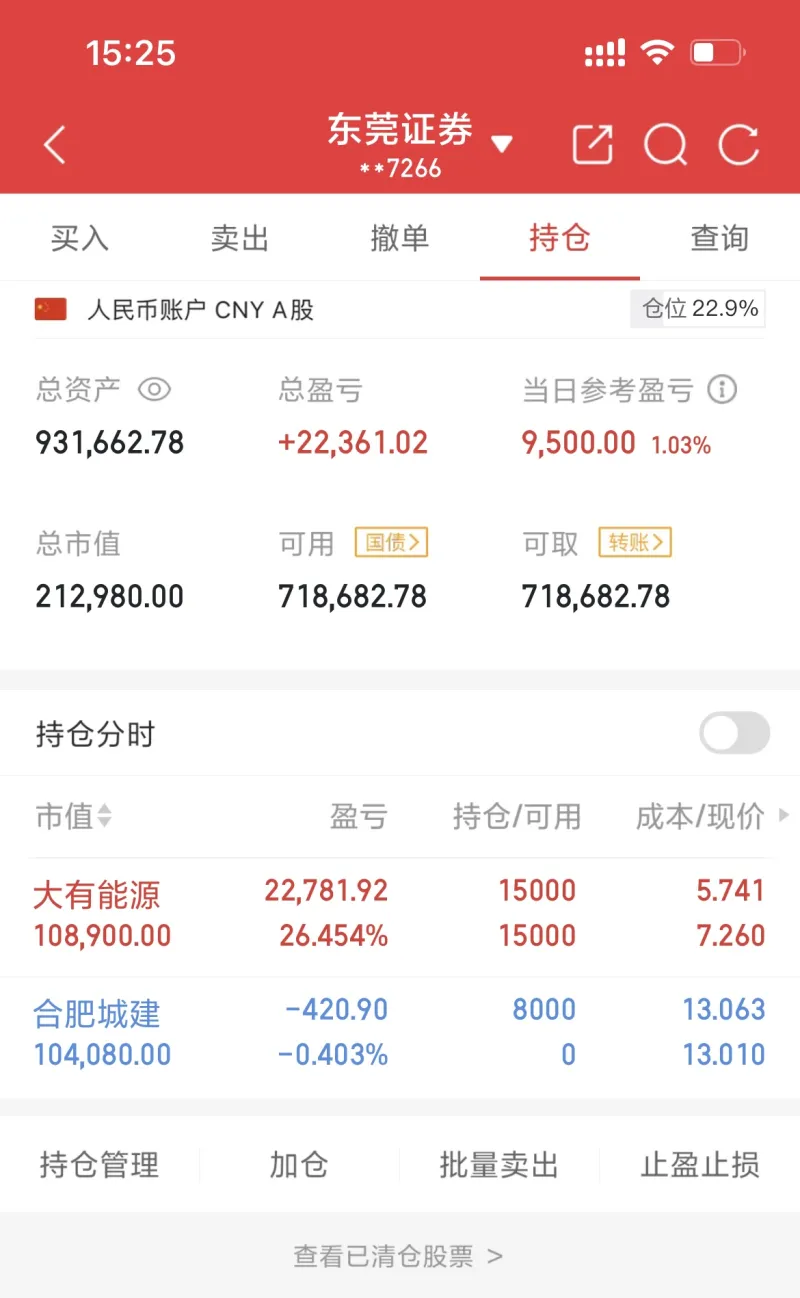Open the share function

click(x=592, y=144)
